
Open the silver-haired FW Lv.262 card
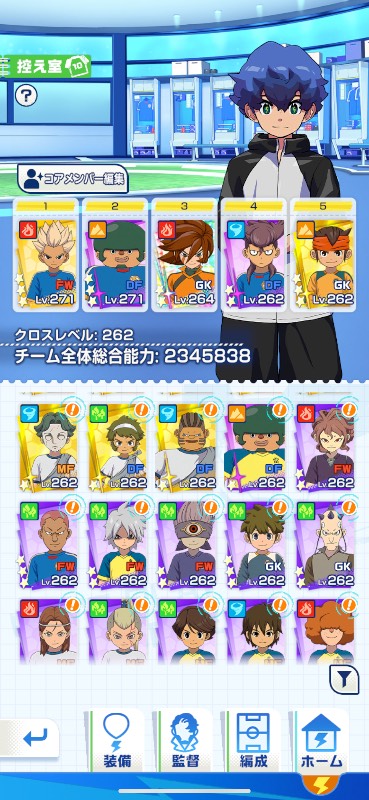tap(118, 543)
